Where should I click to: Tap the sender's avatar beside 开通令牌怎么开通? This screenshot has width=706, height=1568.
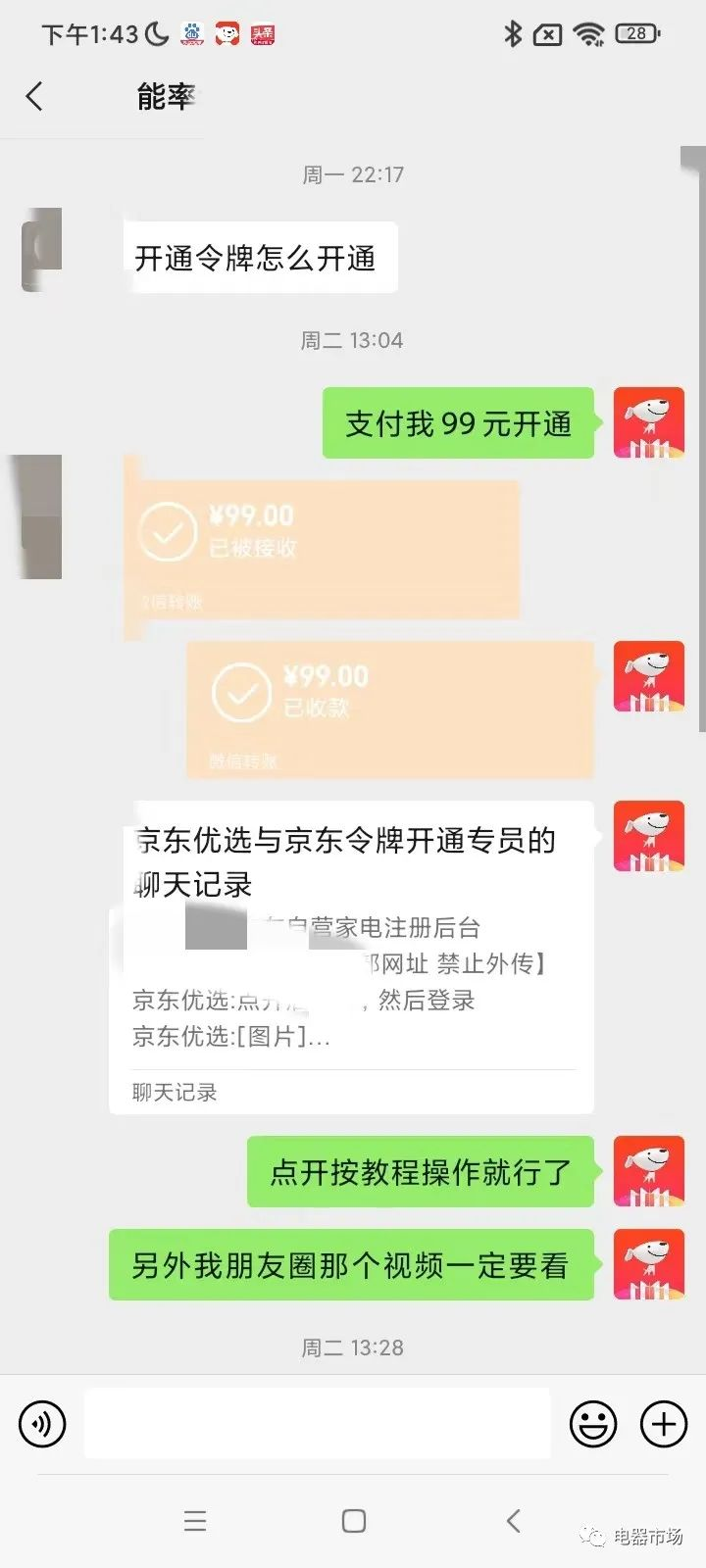(42, 249)
